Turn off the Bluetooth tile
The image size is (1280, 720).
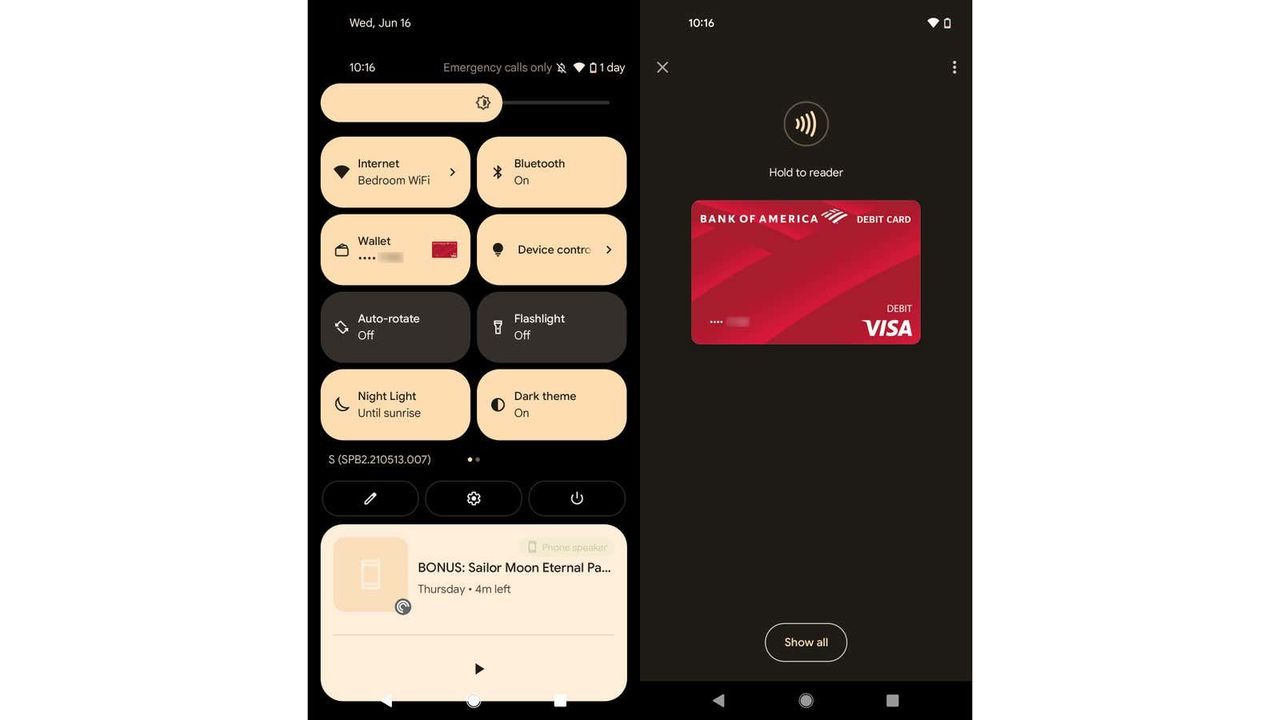(x=551, y=172)
